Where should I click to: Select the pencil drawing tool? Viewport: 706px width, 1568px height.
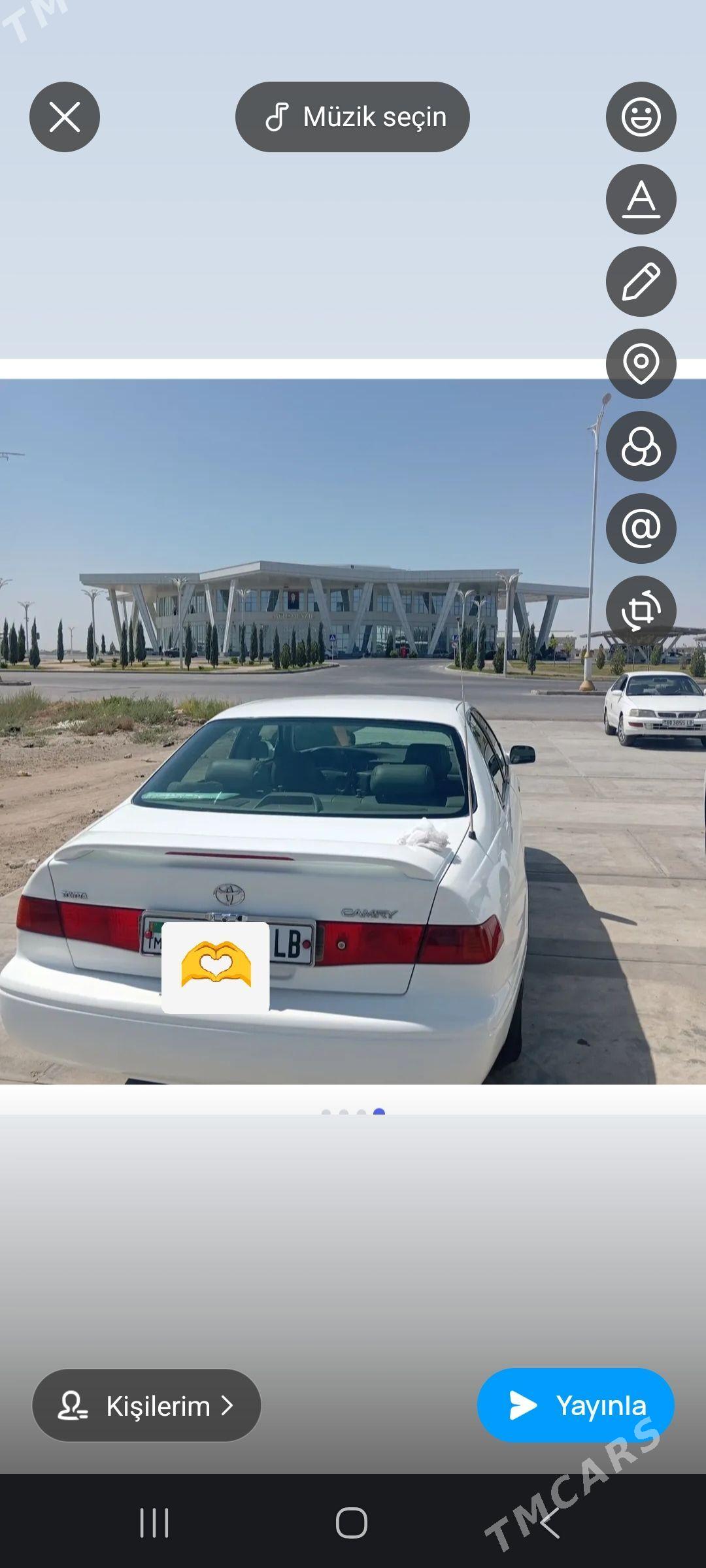[x=641, y=282]
